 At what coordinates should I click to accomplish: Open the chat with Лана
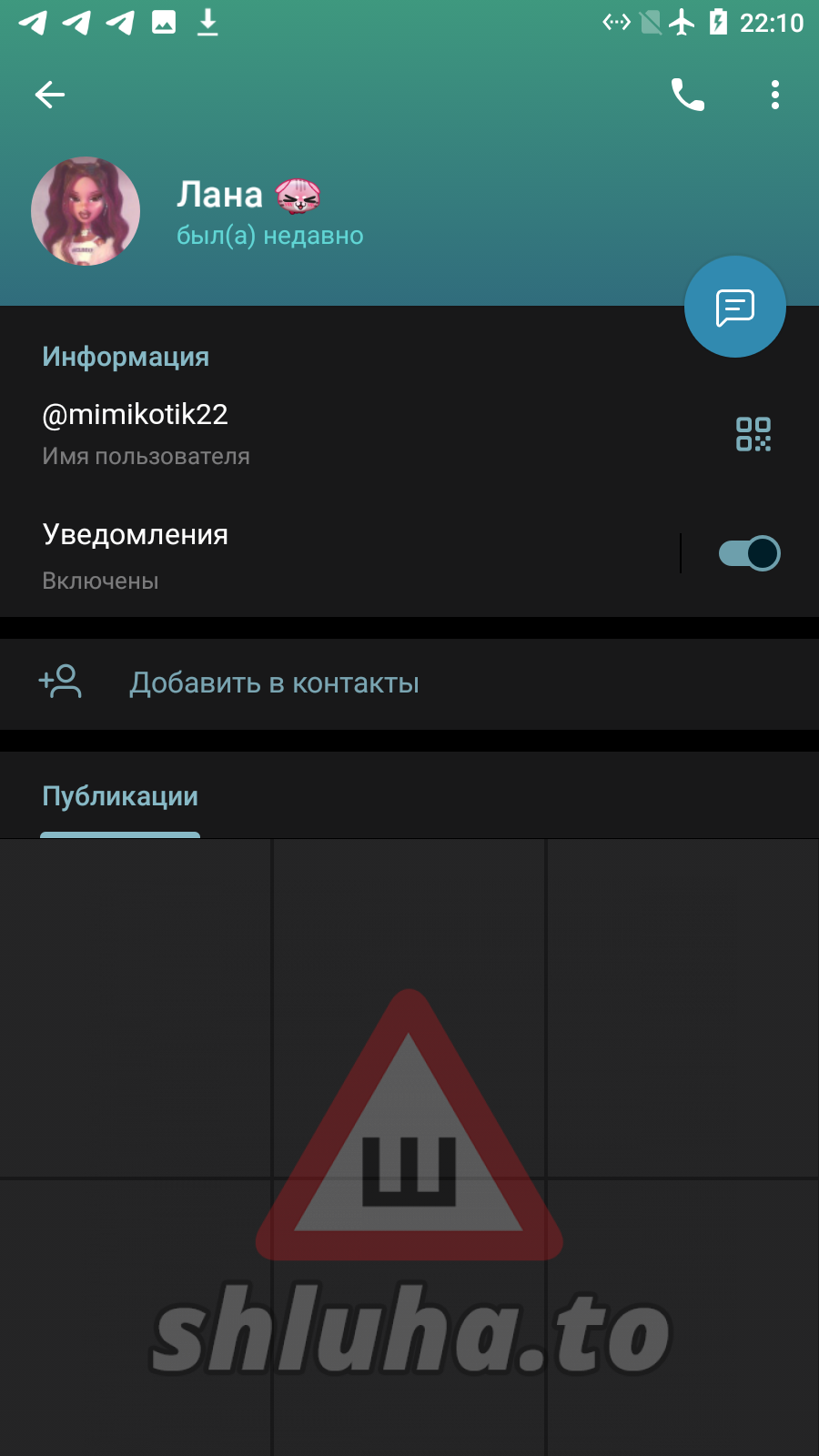[x=734, y=308]
